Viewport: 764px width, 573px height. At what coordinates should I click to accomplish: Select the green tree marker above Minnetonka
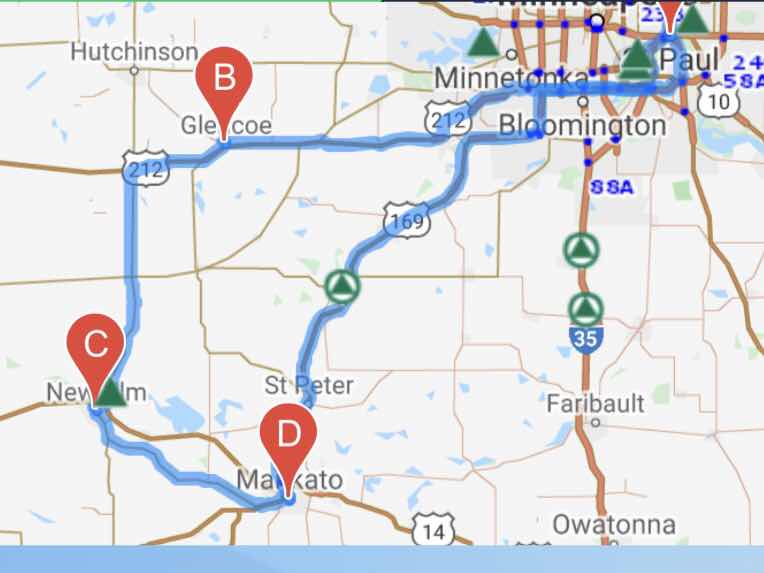point(485,42)
